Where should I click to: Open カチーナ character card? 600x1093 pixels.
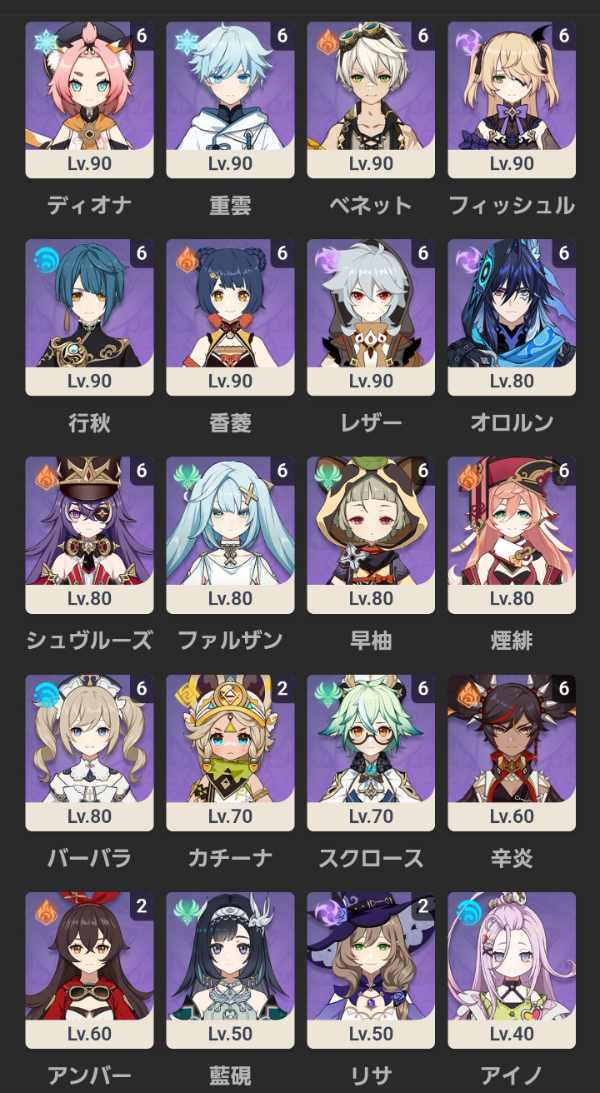point(230,752)
